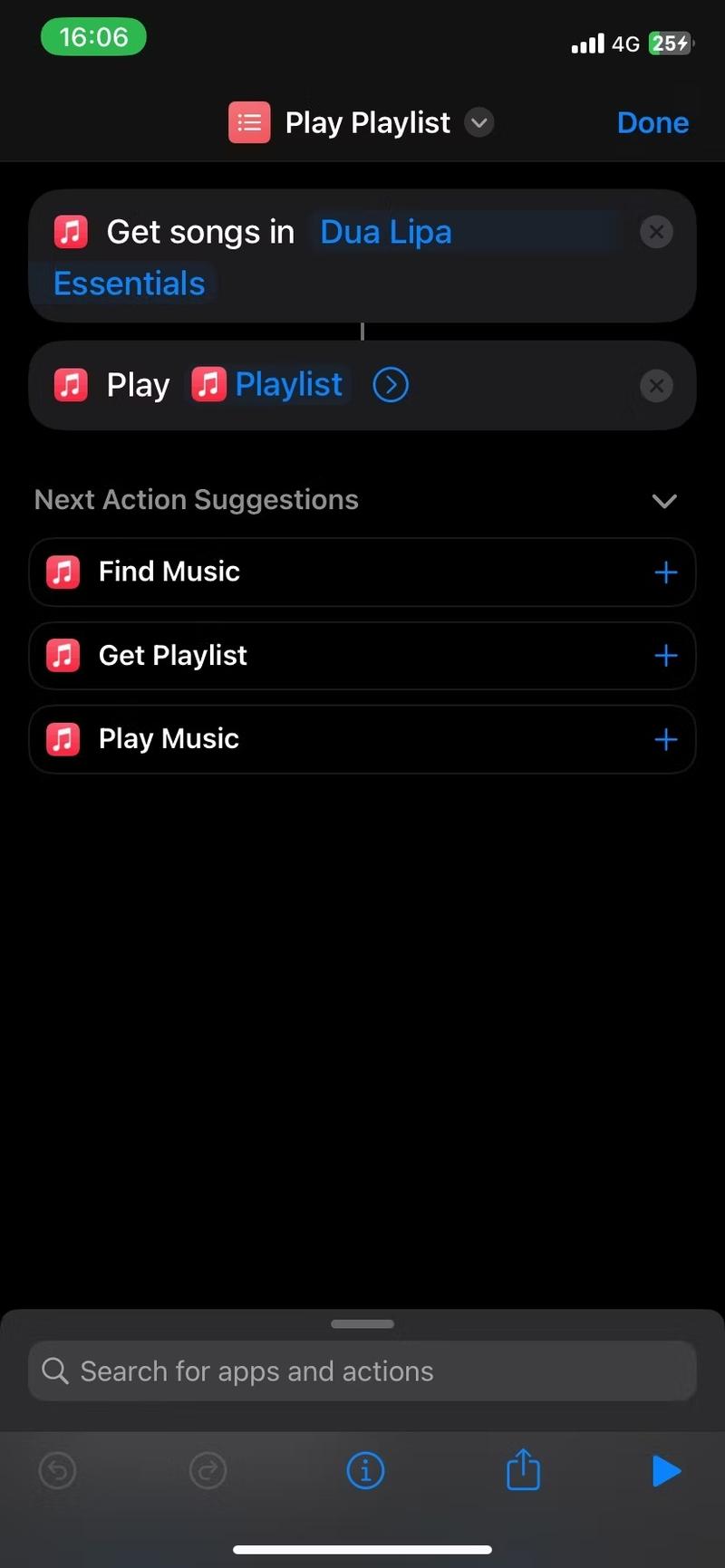
Task: Collapse Next Action Suggestions
Action: pos(664,501)
